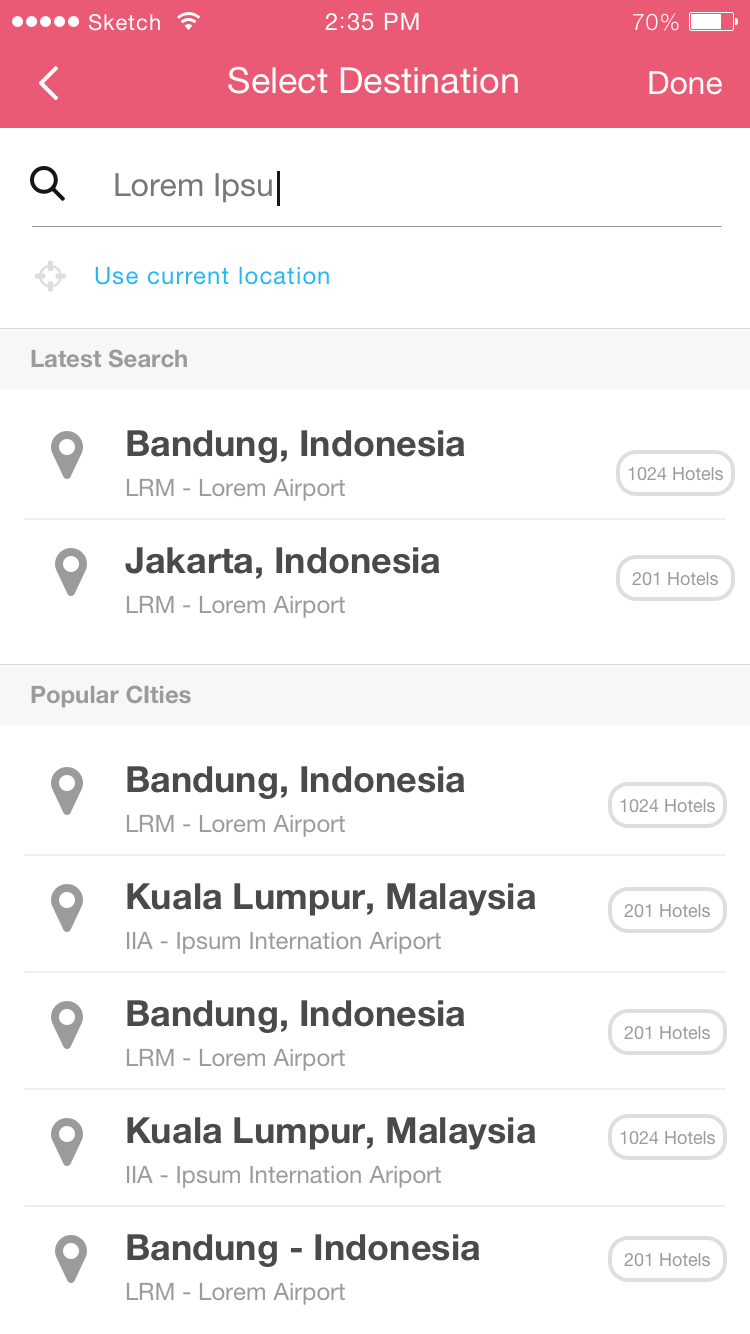Choose Jakarta, Indonesia
This screenshot has width=750, height=1334.
tap(283, 579)
